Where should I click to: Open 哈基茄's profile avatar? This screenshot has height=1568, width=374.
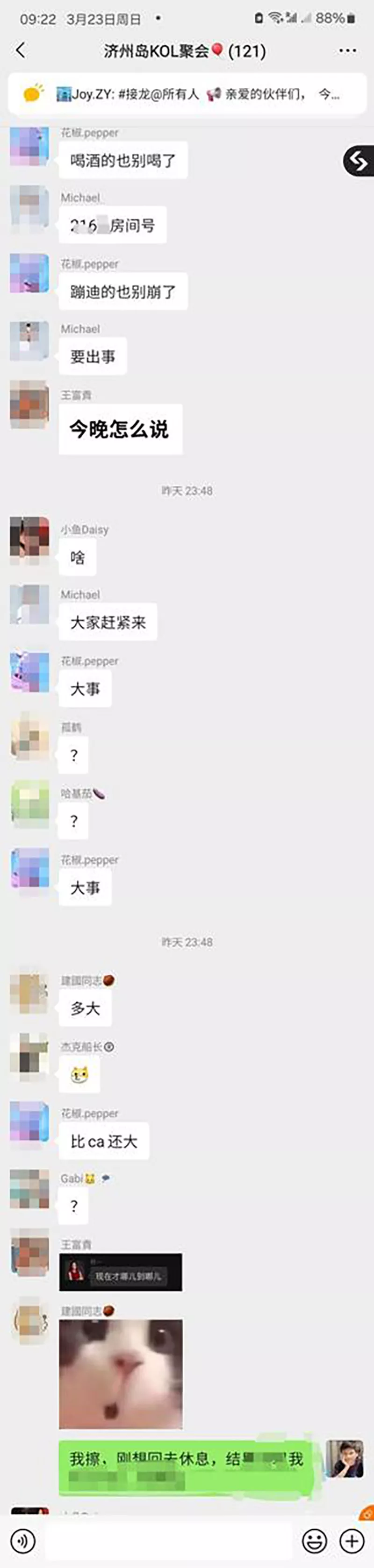tap(29, 803)
